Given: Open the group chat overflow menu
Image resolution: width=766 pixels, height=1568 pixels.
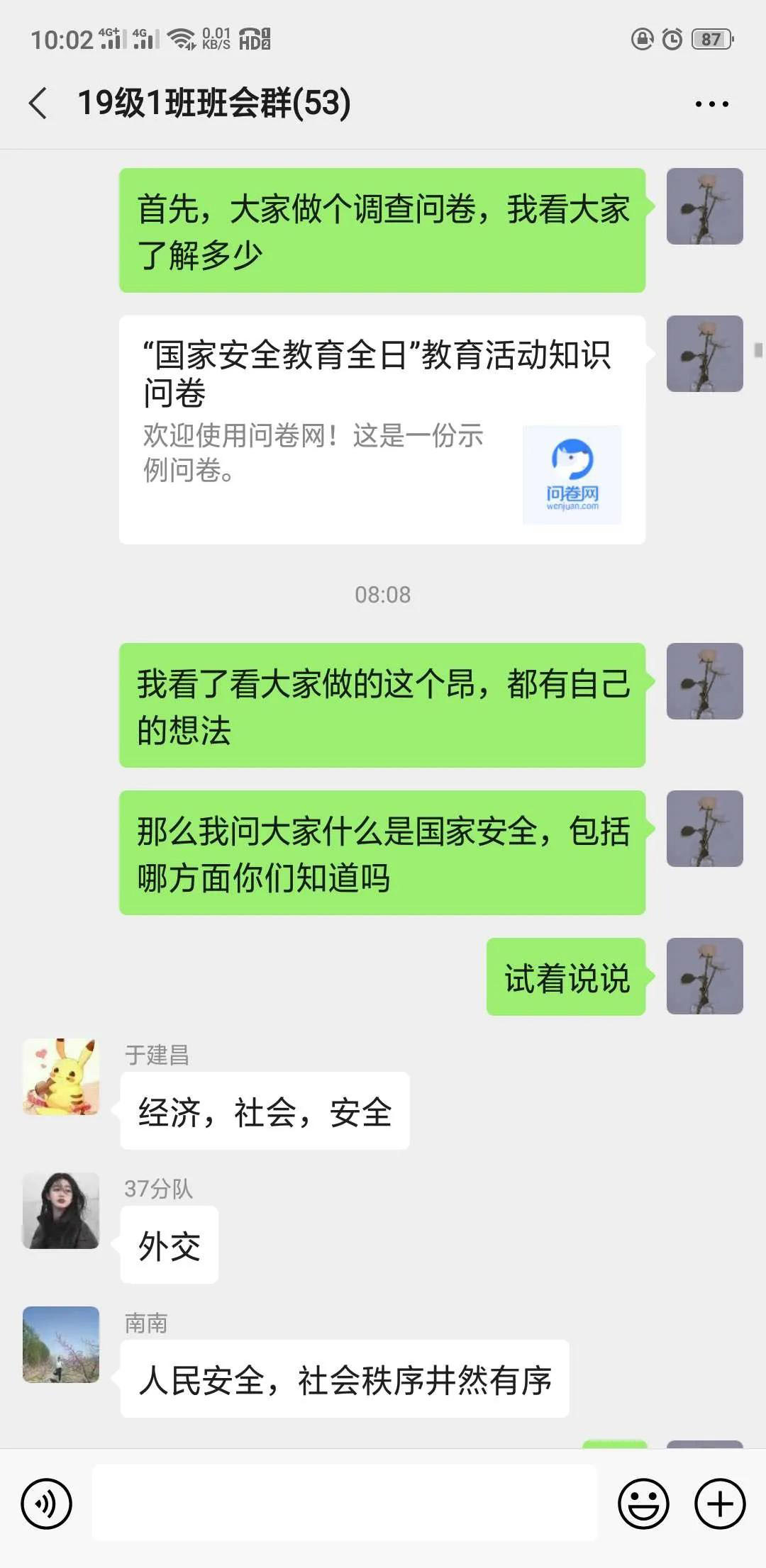Looking at the screenshot, I should (x=711, y=104).
